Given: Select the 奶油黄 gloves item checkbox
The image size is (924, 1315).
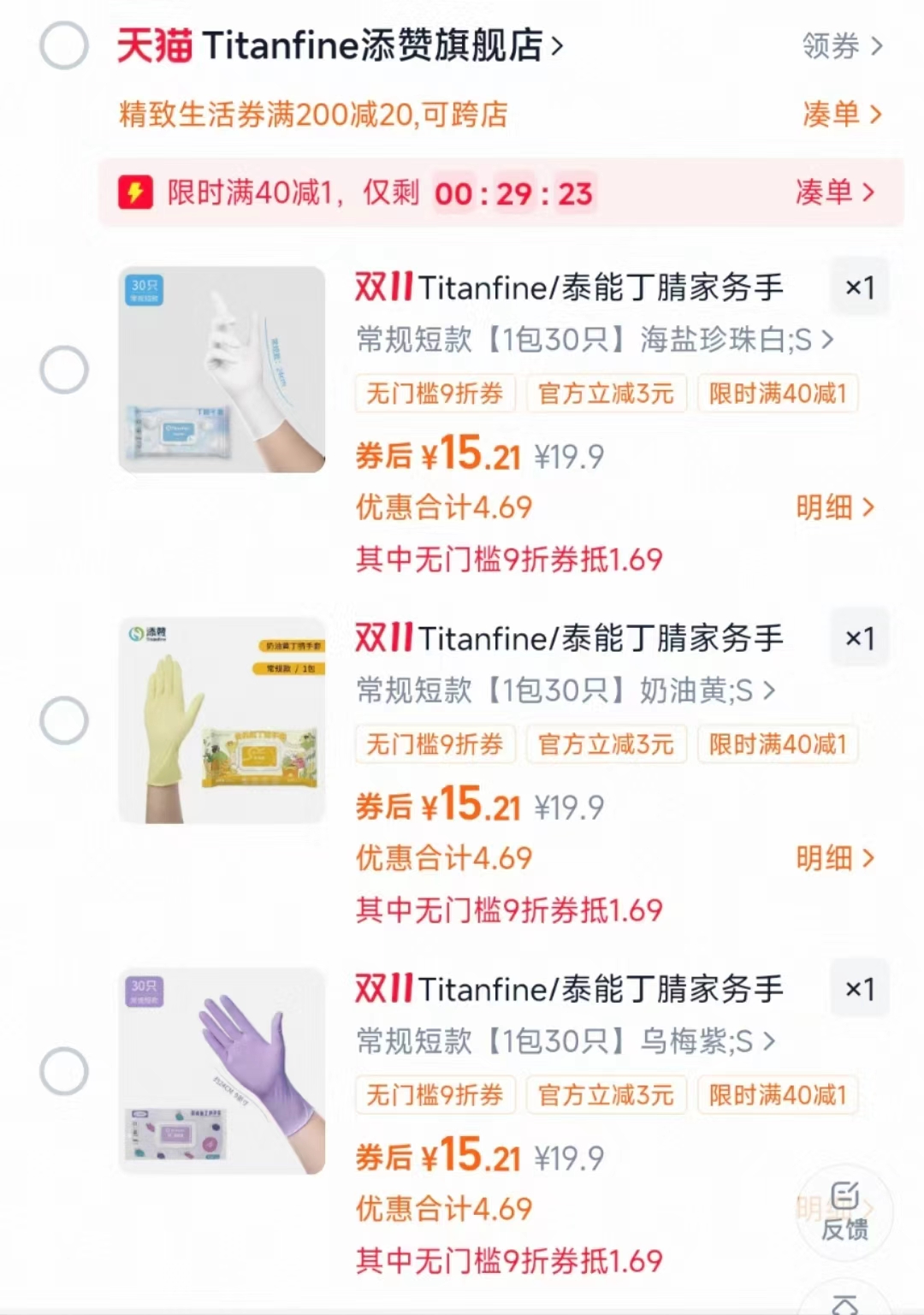Looking at the screenshot, I should click(62, 721).
